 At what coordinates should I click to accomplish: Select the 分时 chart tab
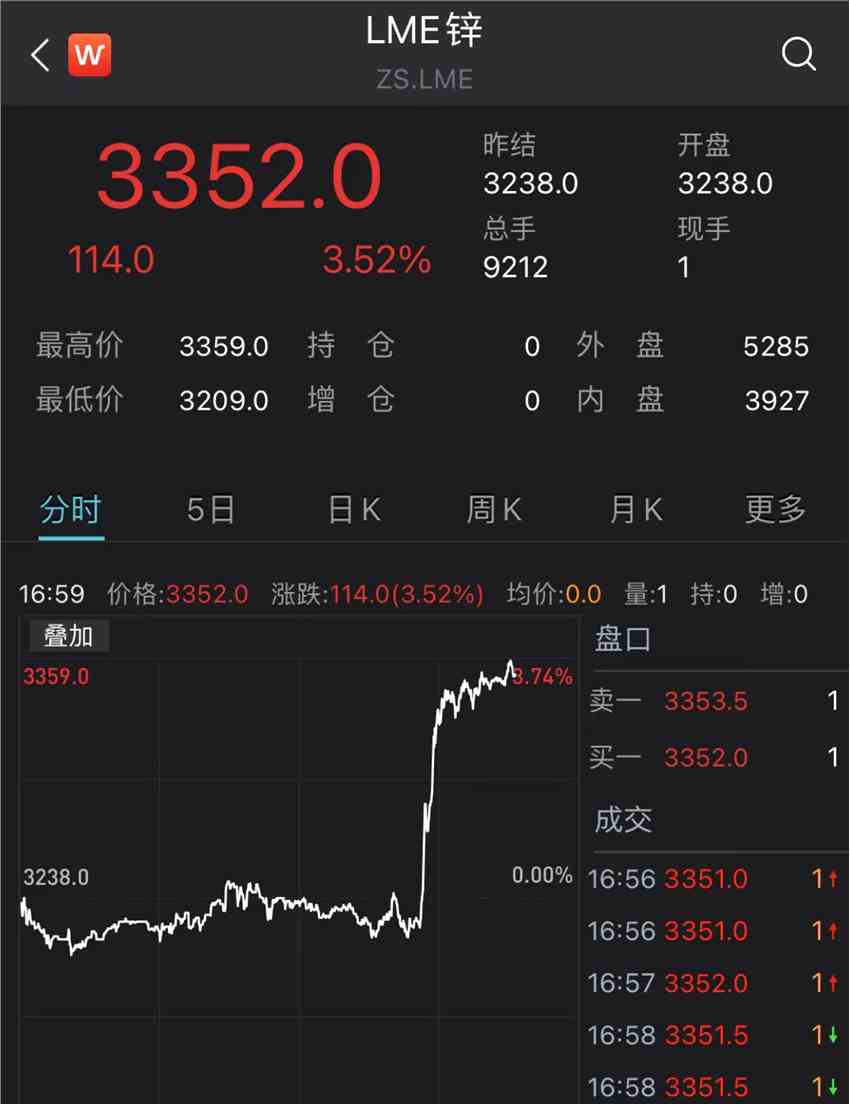71,510
